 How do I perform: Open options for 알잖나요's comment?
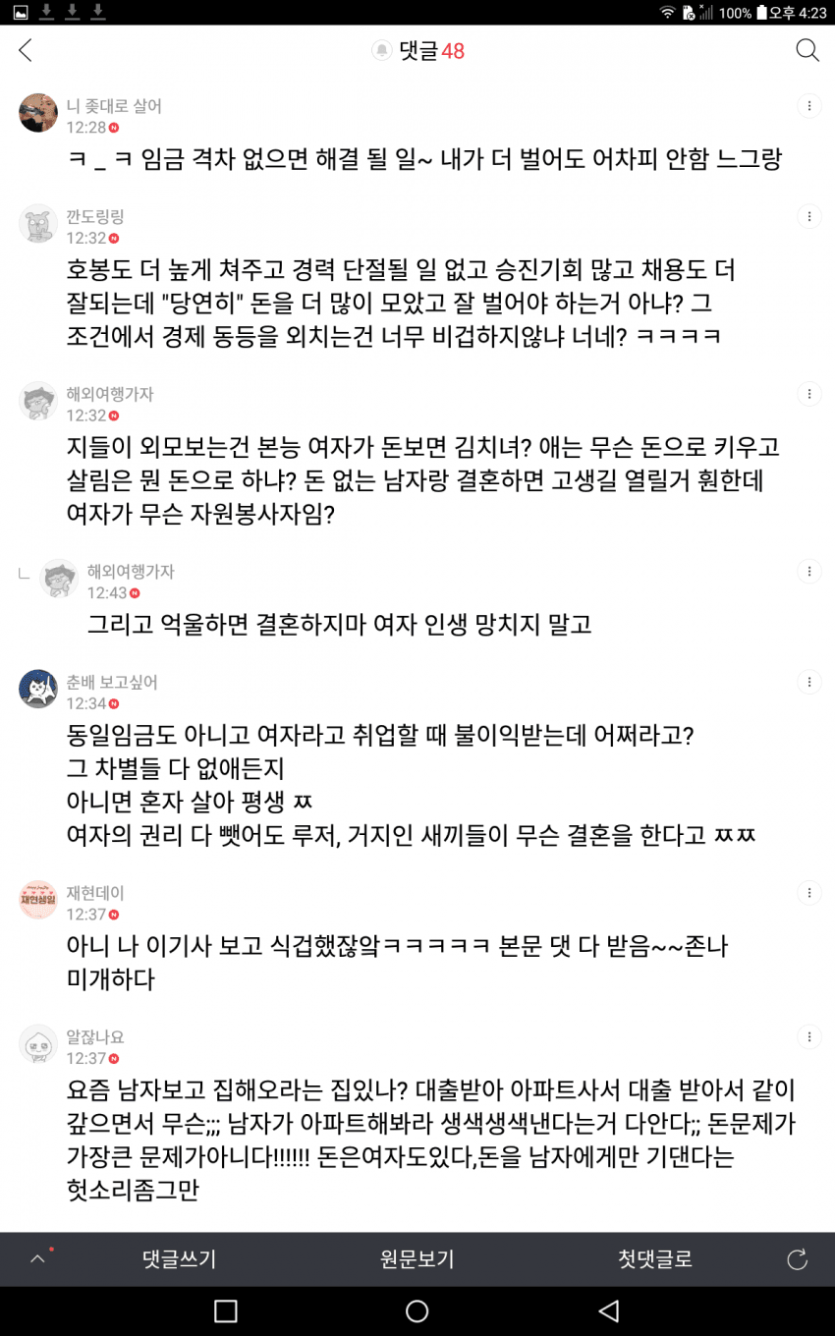(808, 1037)
